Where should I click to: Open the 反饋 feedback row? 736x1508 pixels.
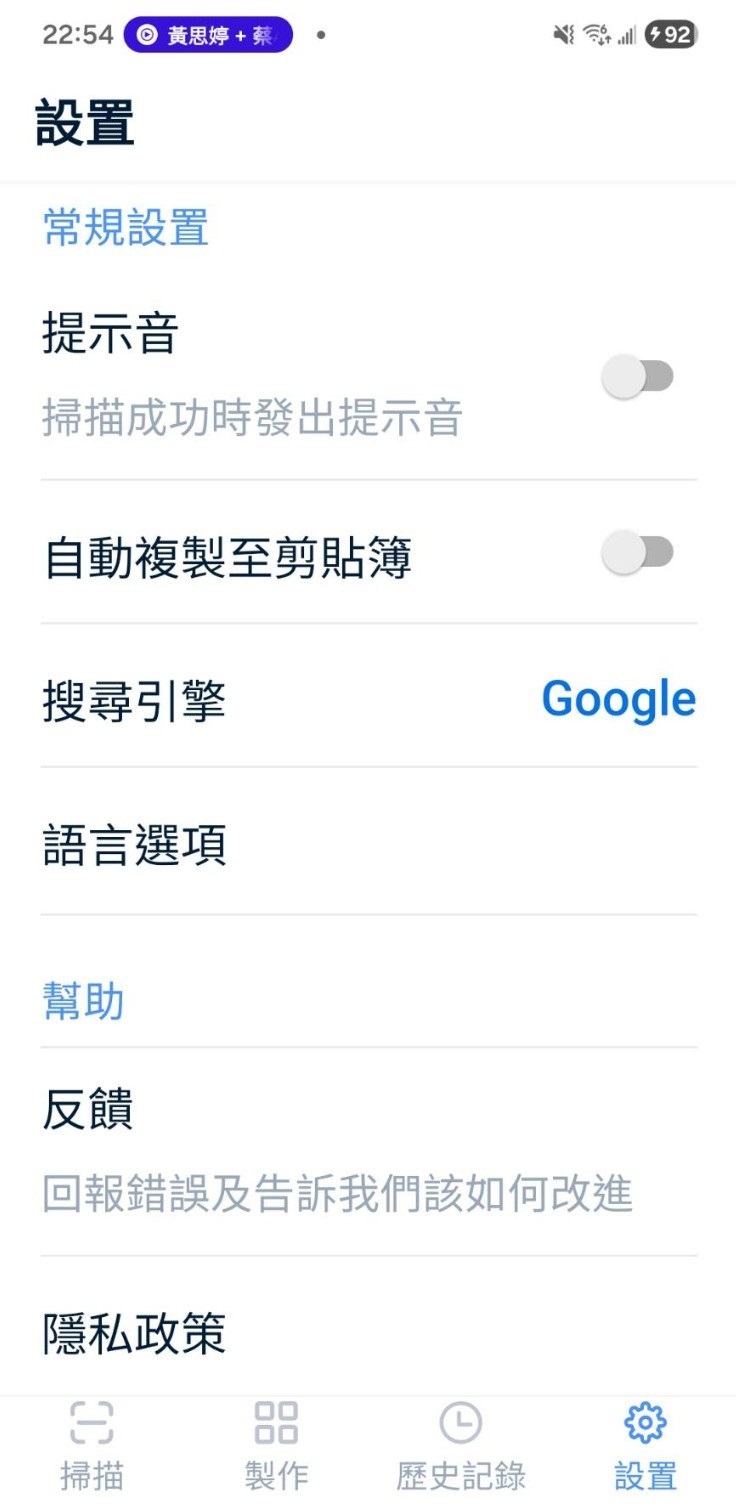tap(368, 1150)
